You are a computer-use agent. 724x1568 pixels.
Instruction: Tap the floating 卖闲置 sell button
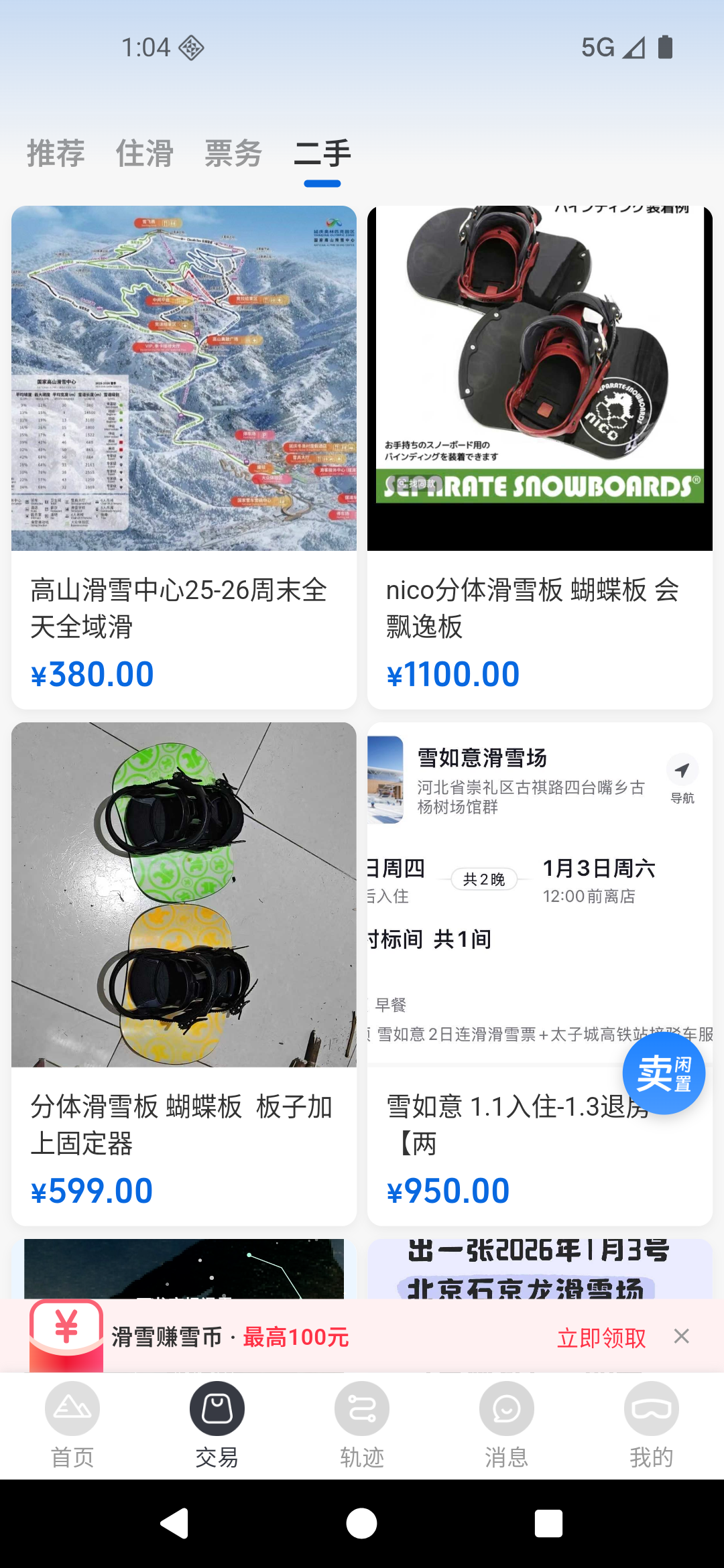[663, 1073]
